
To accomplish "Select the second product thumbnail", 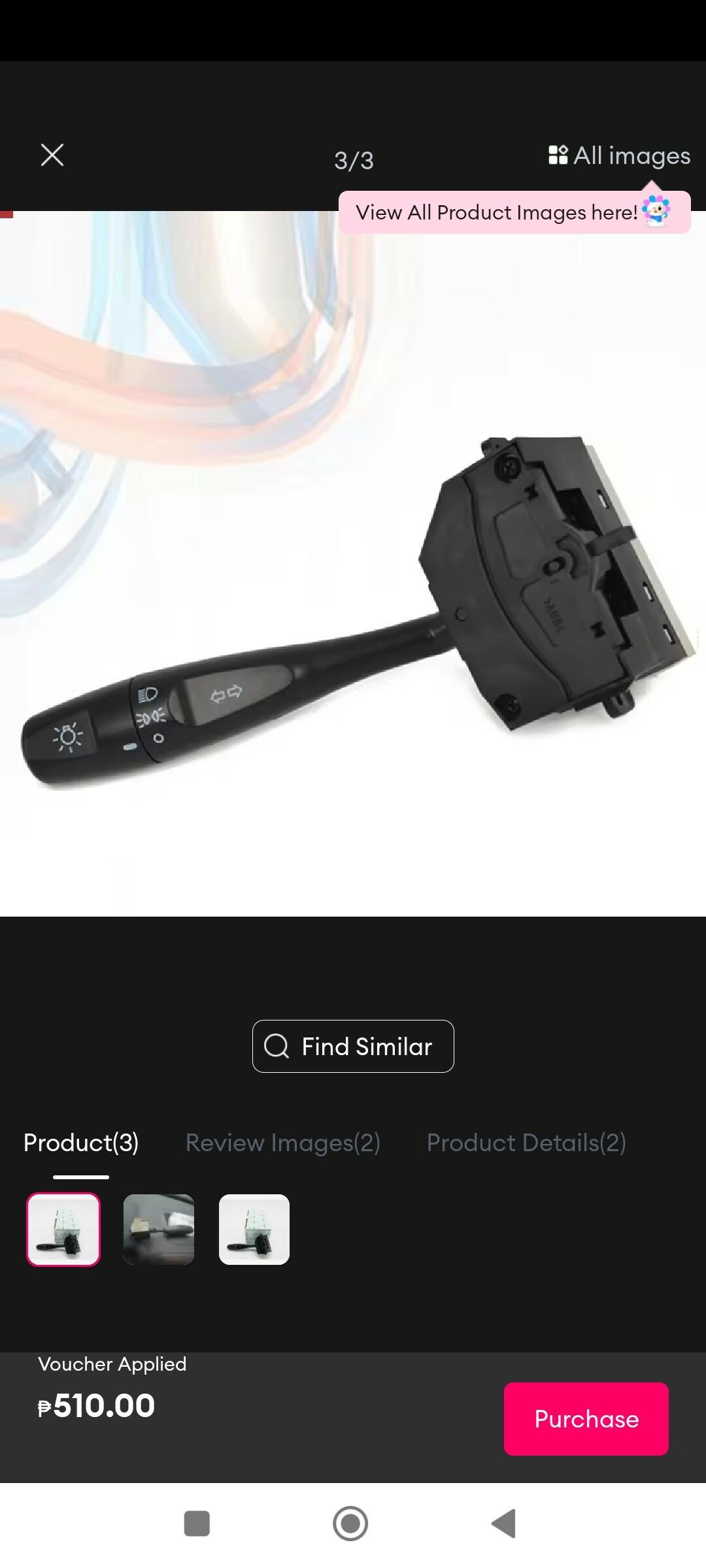I will click(x=159, y=1229).
